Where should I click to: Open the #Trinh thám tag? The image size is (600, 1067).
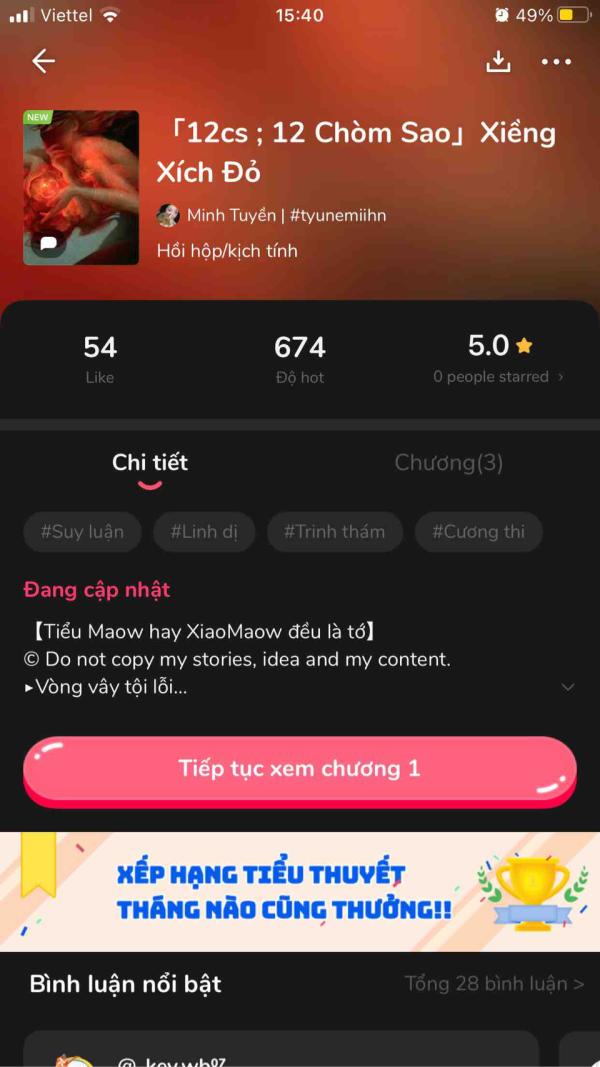tap(334, 532)
